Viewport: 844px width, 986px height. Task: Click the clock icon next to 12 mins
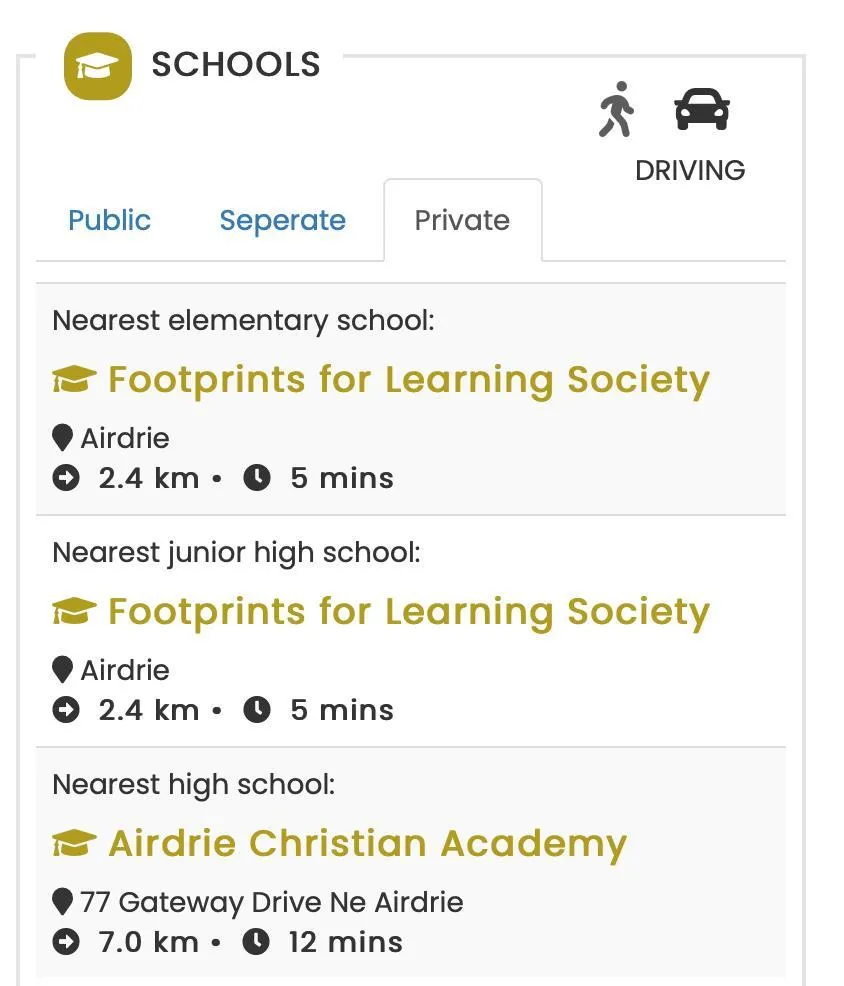(x=257, y=941)
